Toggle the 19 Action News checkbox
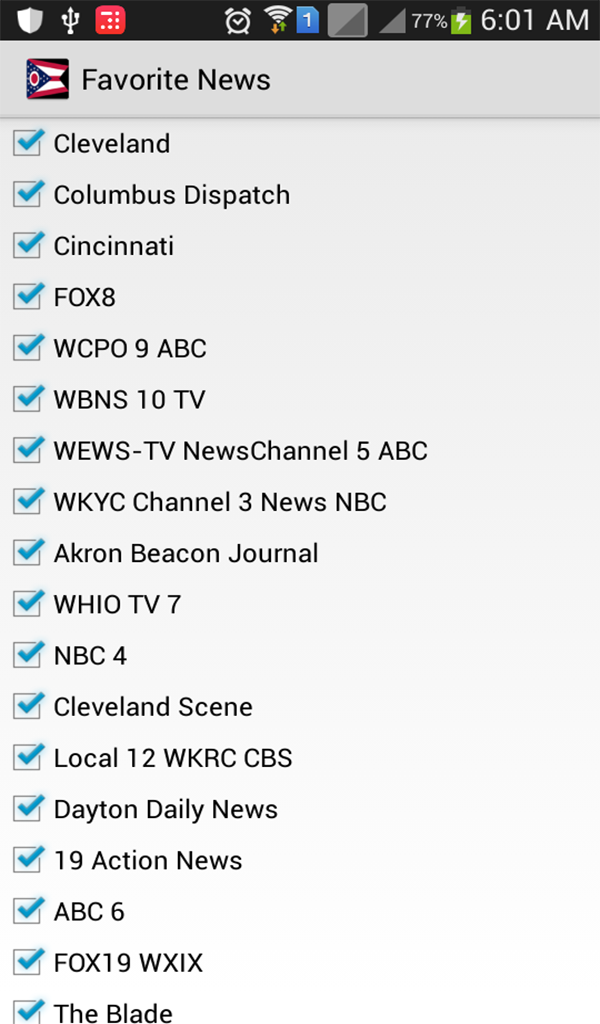The height and width of the screenshot is (1024, 600). tap(28, 860)
